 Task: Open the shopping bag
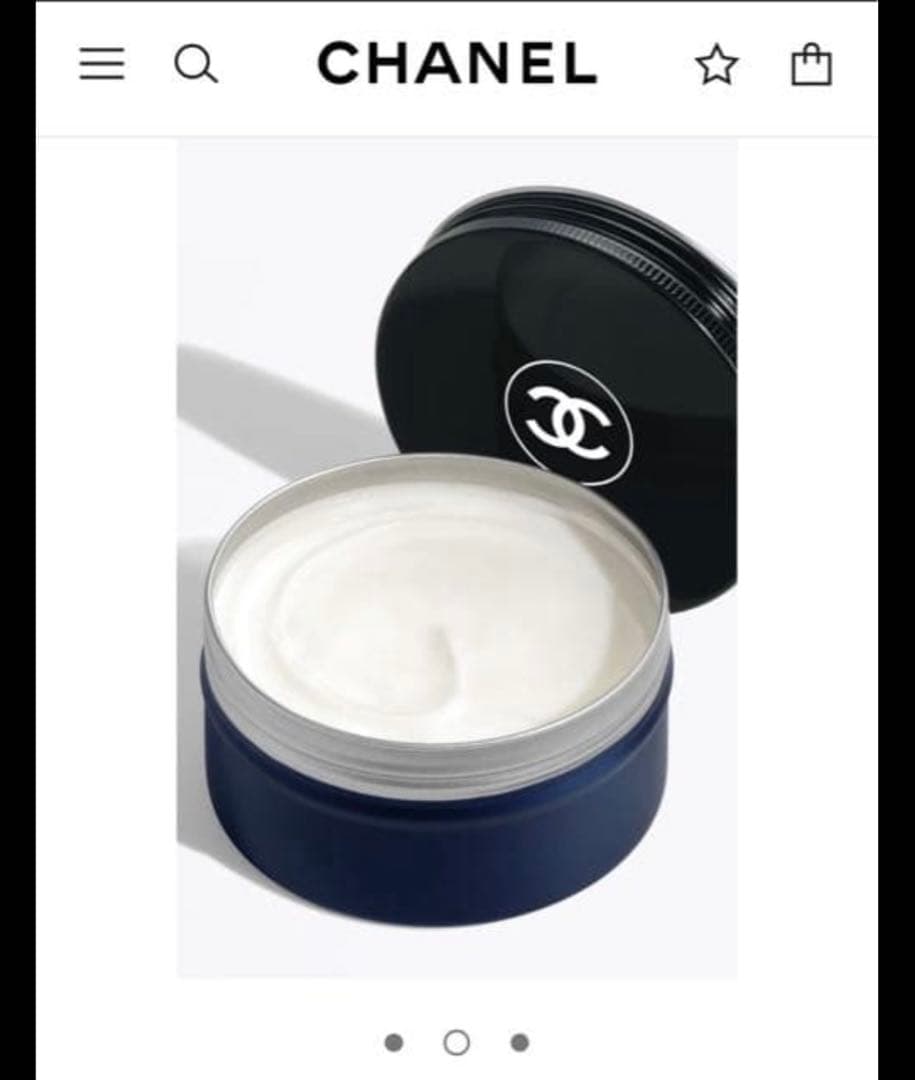(811, 65)
